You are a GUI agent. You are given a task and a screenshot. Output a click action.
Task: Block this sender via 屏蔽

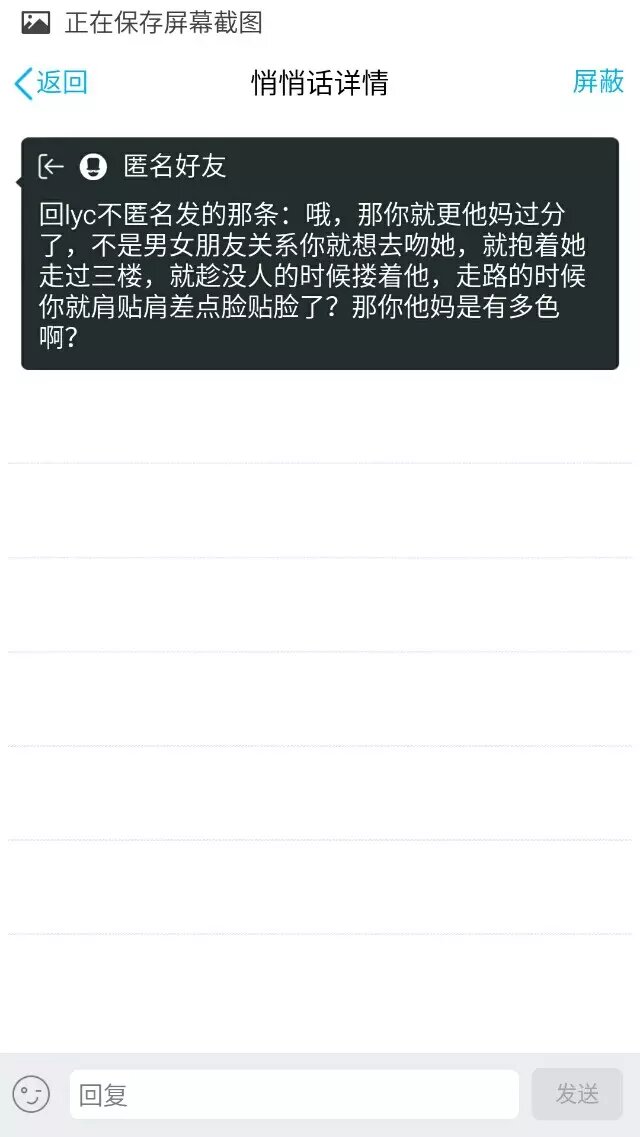(x=597, y=82)
